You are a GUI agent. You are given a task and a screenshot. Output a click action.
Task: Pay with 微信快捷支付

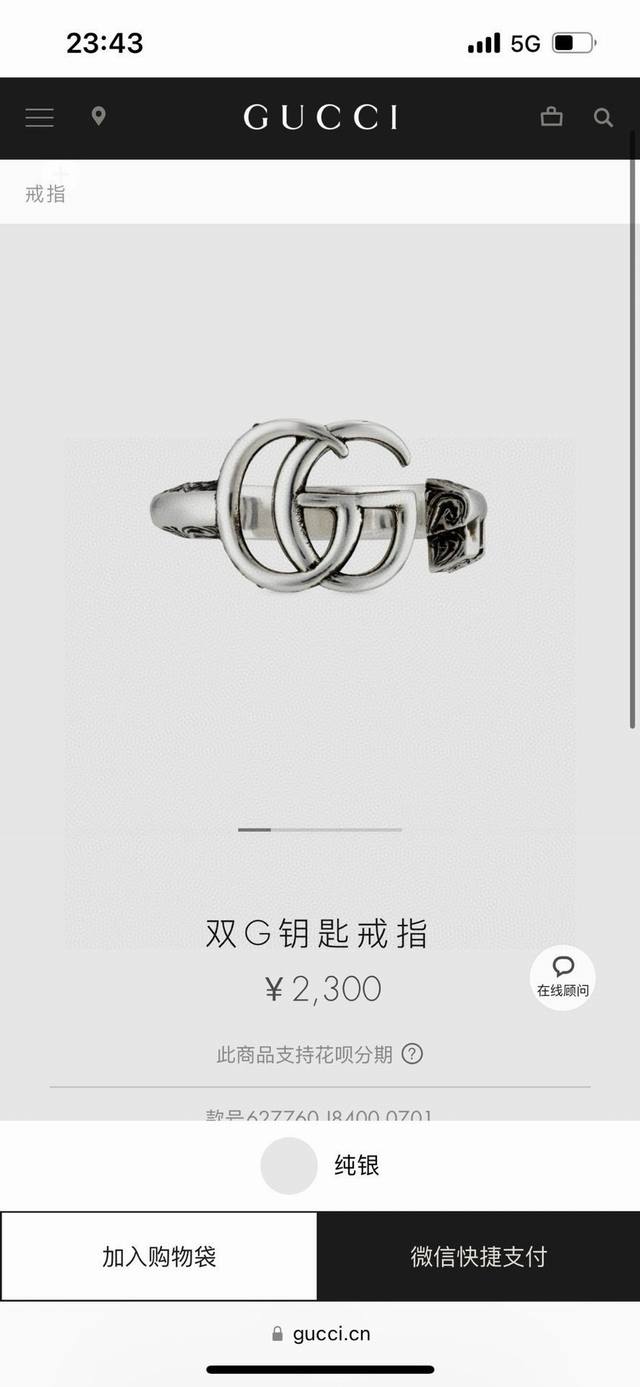tap(479, 1256)
